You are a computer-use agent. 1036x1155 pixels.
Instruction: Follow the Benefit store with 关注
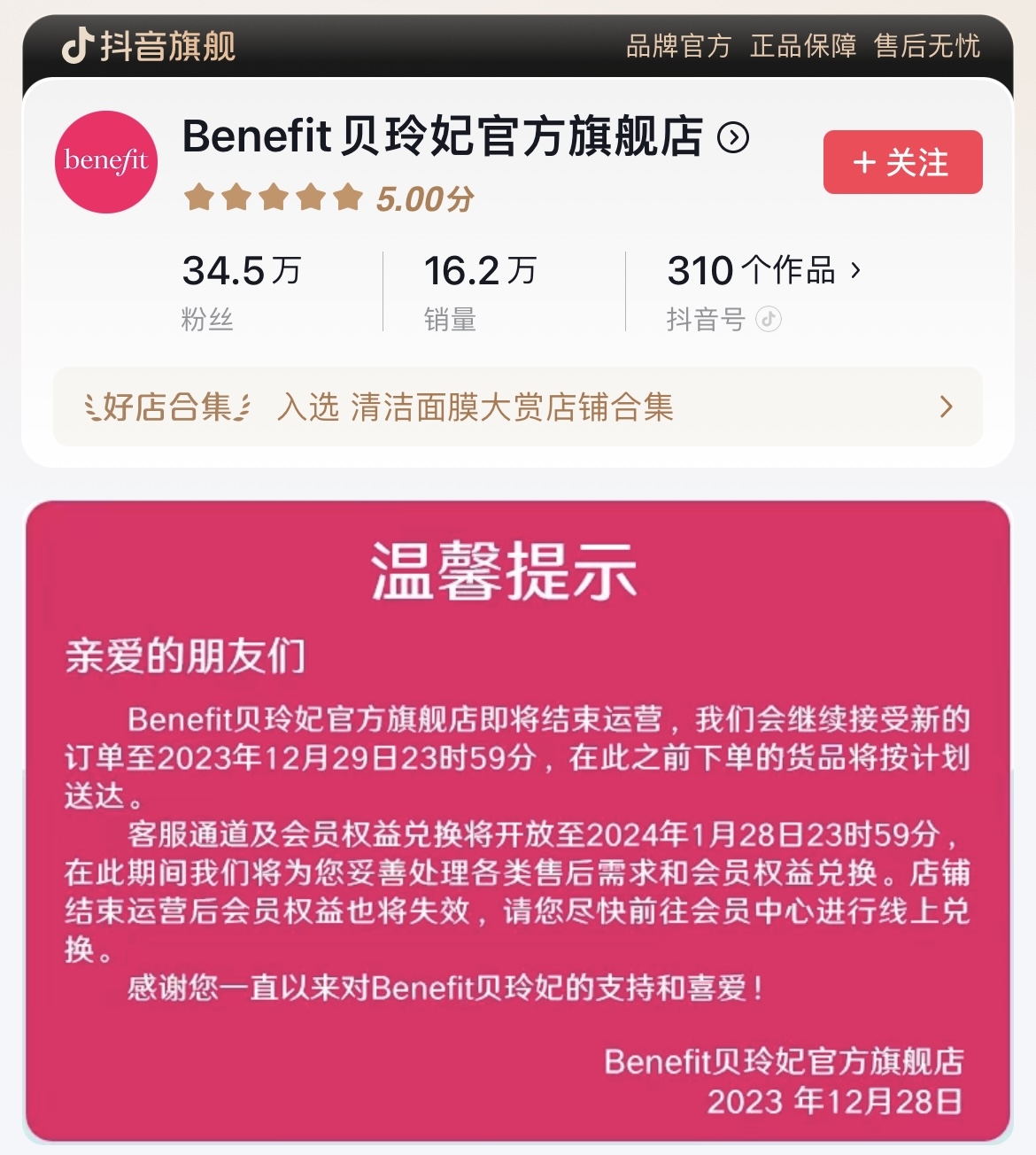click(902, 162)
